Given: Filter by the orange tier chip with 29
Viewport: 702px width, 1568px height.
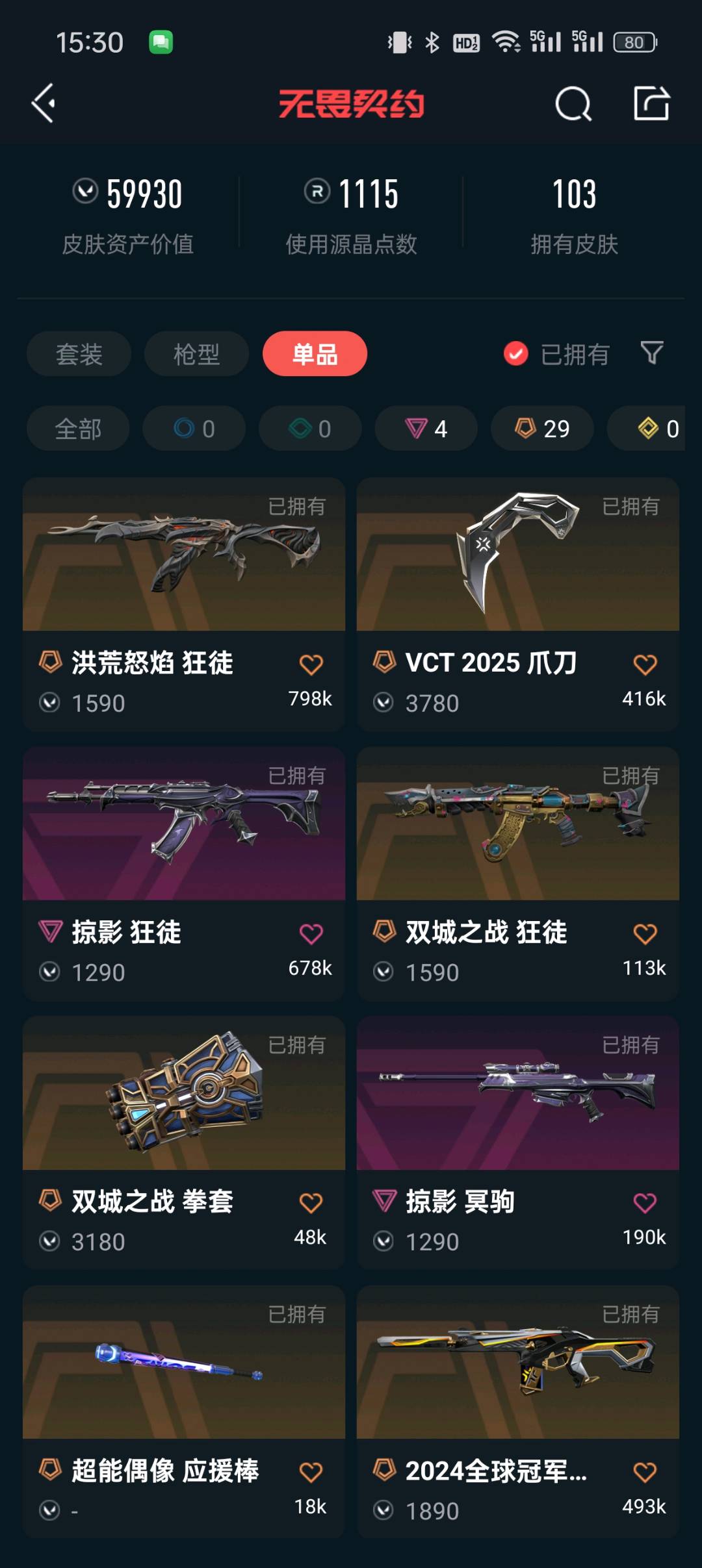Looking at the screenshot, I should [542, 429].
